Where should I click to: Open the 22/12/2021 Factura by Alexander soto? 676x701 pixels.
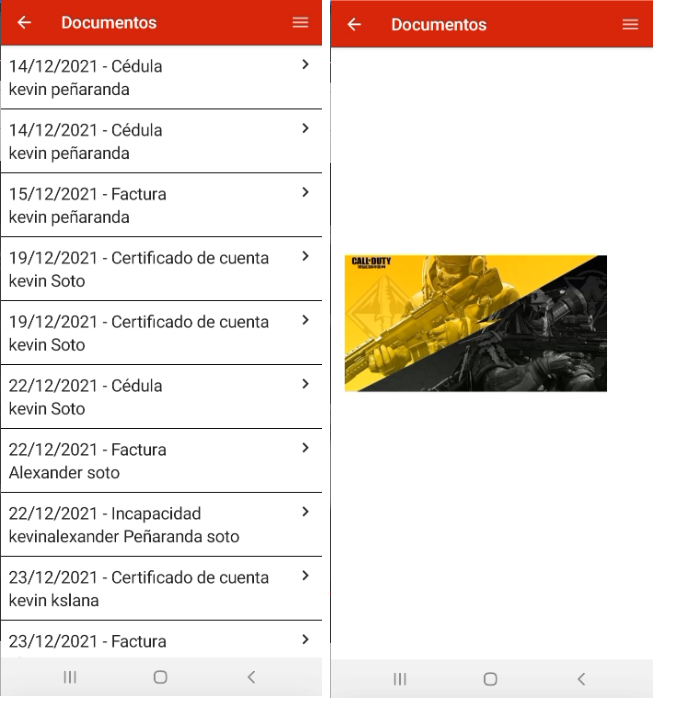click(160, 461)
